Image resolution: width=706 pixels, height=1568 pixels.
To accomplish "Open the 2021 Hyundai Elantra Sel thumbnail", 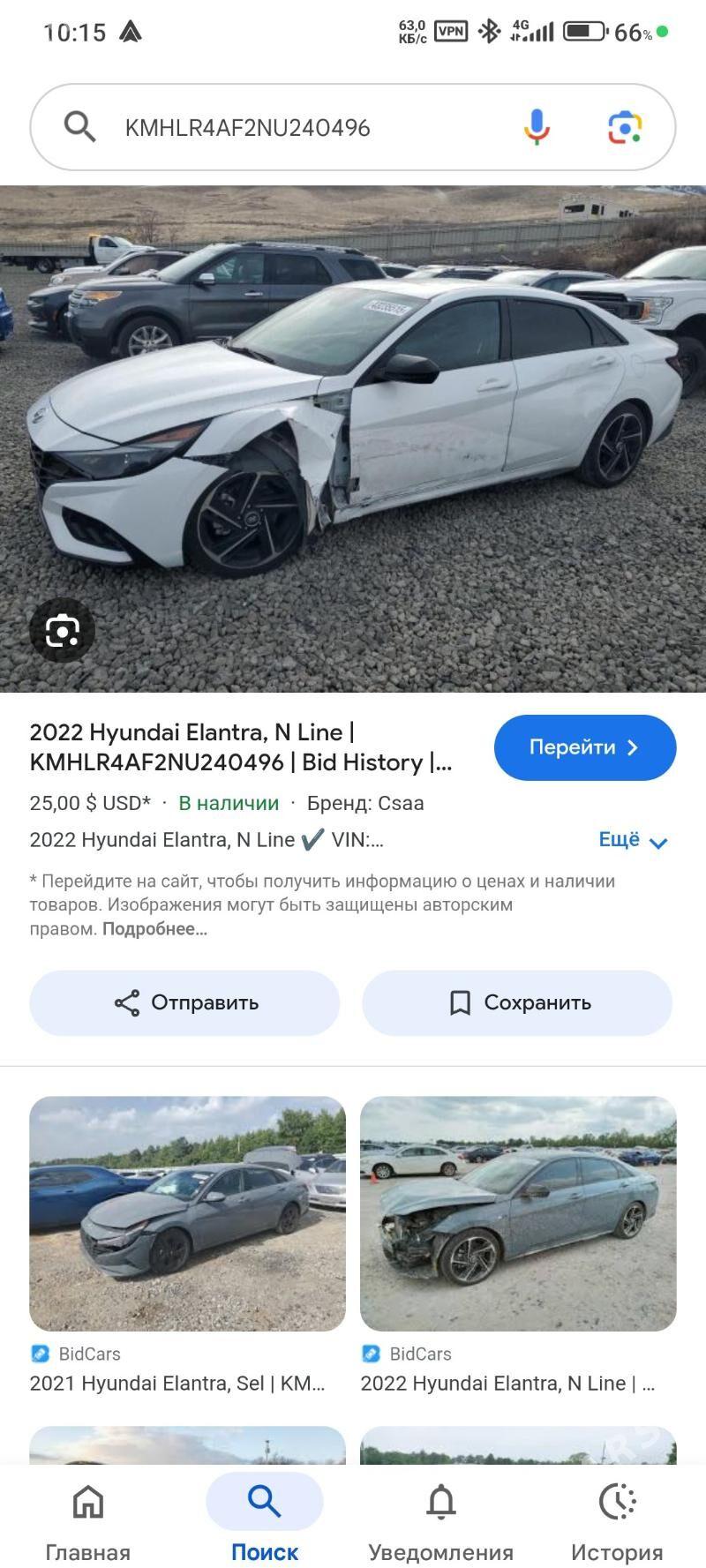I will click(x=187, y=1215).
